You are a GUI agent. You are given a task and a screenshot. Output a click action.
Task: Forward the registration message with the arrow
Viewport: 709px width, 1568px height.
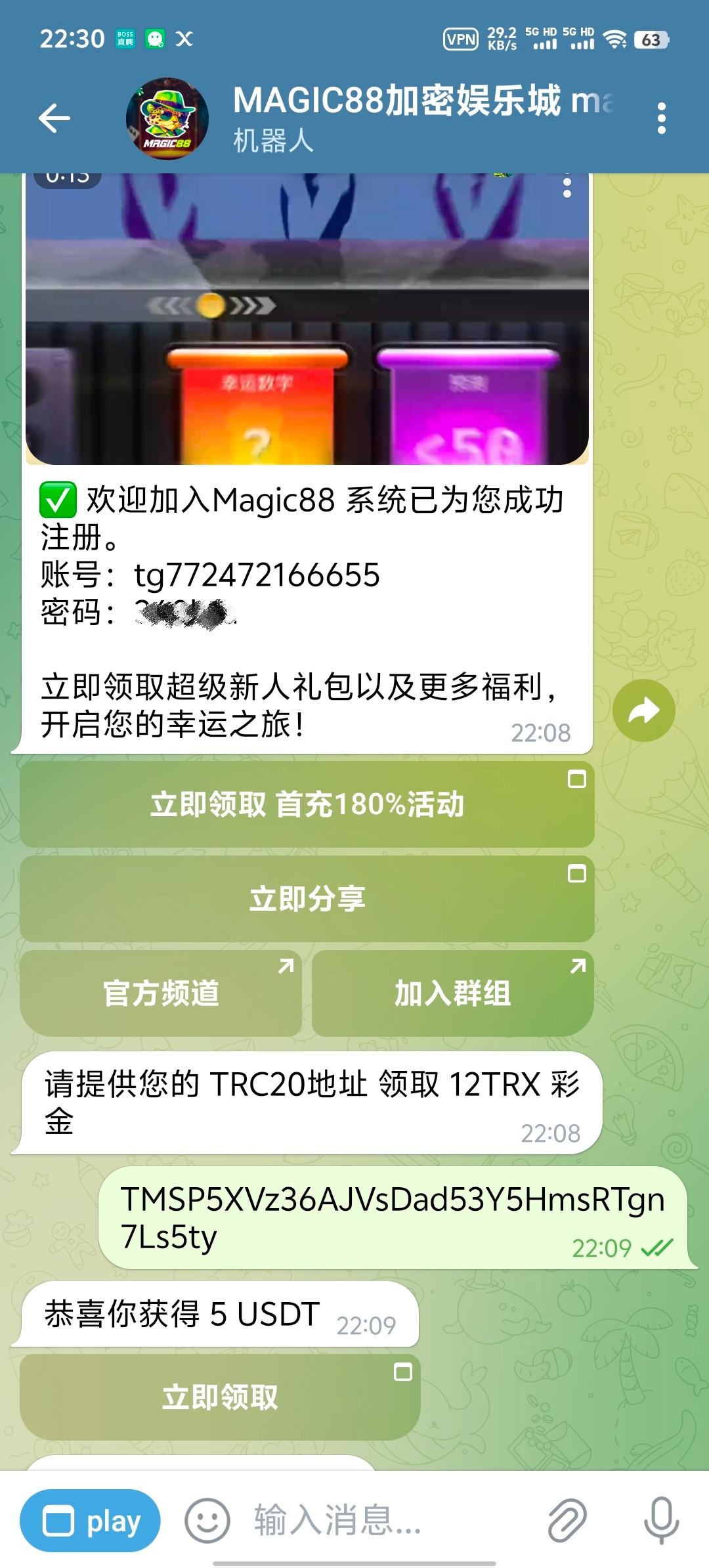643,710
